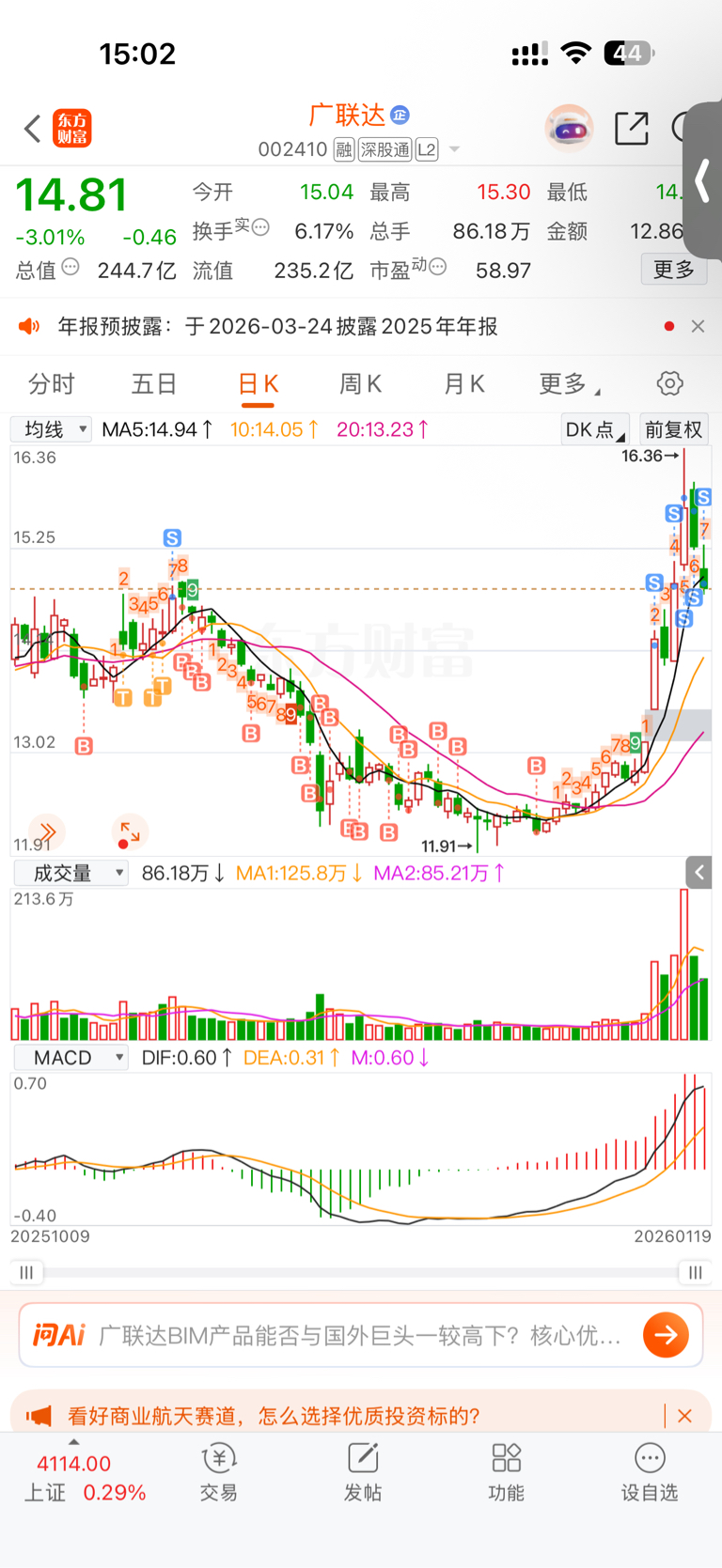Tap 更多 to show more quote data

(x=673, y=270)
